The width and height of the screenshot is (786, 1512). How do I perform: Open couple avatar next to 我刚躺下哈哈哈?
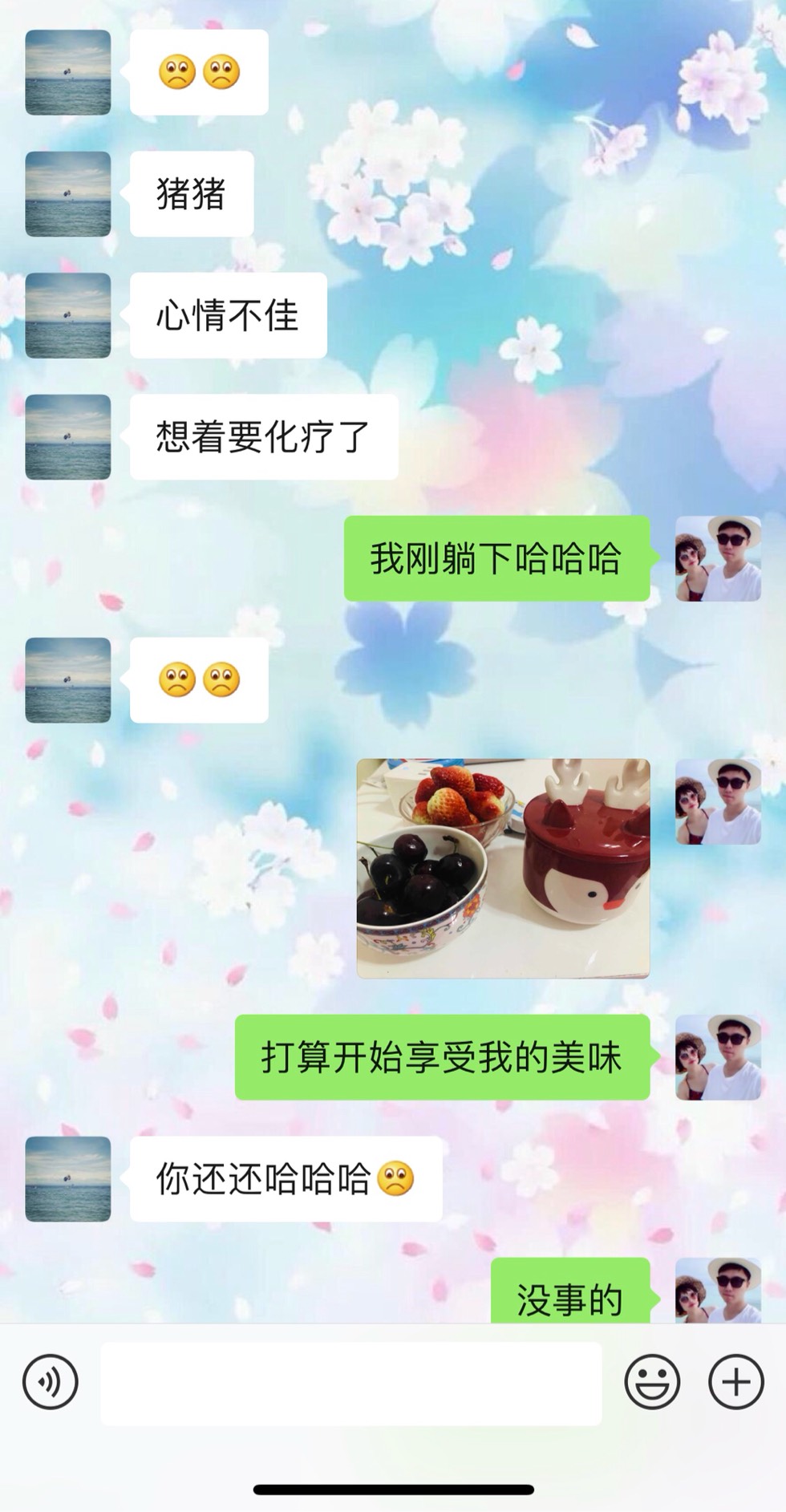tap(718, 558)
